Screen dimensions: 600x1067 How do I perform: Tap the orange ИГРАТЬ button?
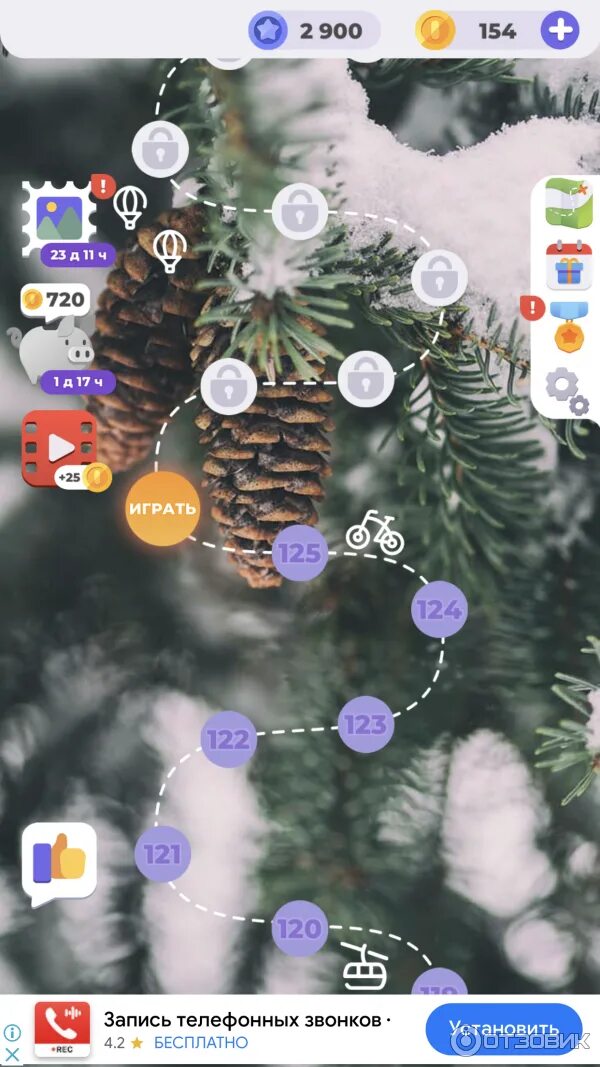point(163,508)
